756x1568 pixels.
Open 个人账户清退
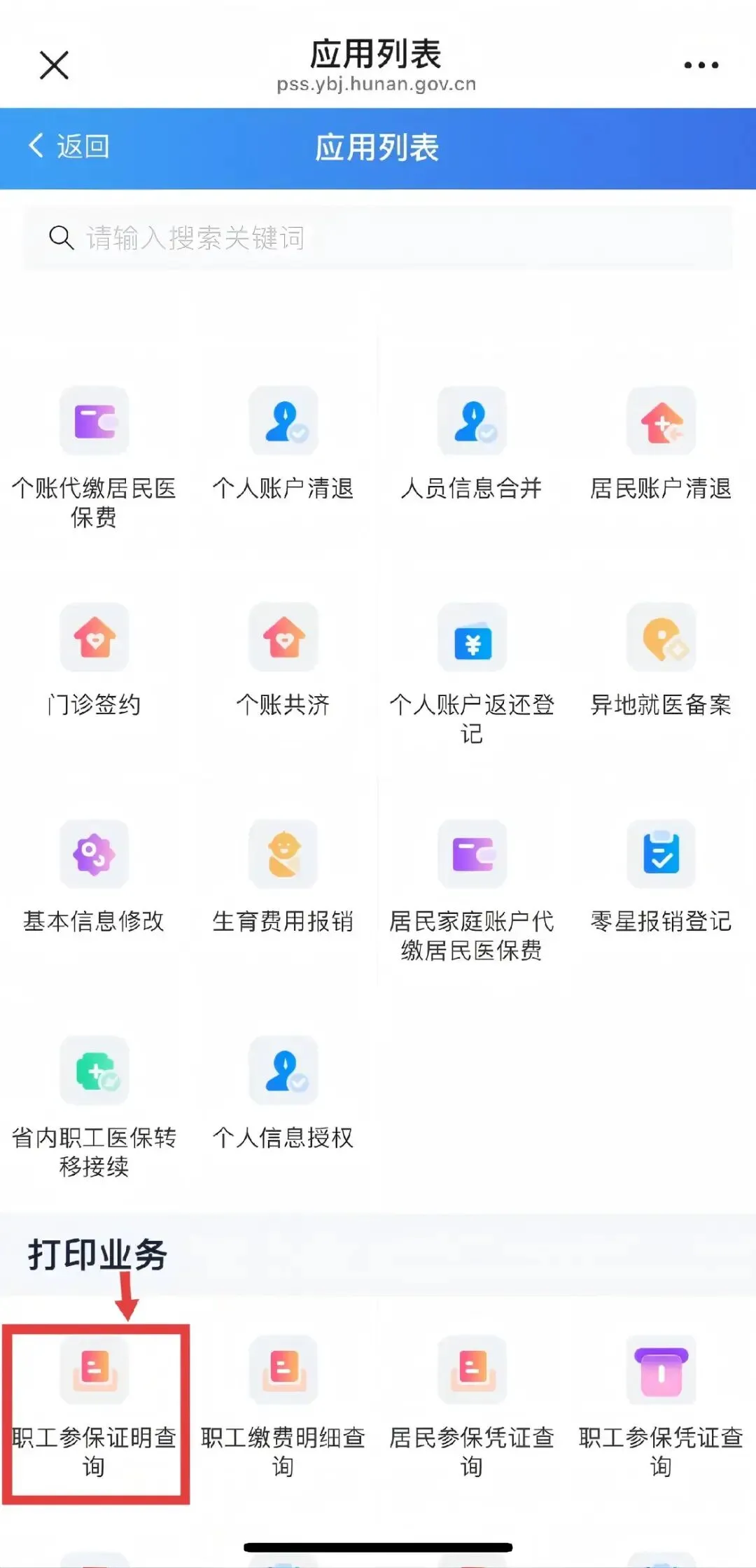pos(283,444)
